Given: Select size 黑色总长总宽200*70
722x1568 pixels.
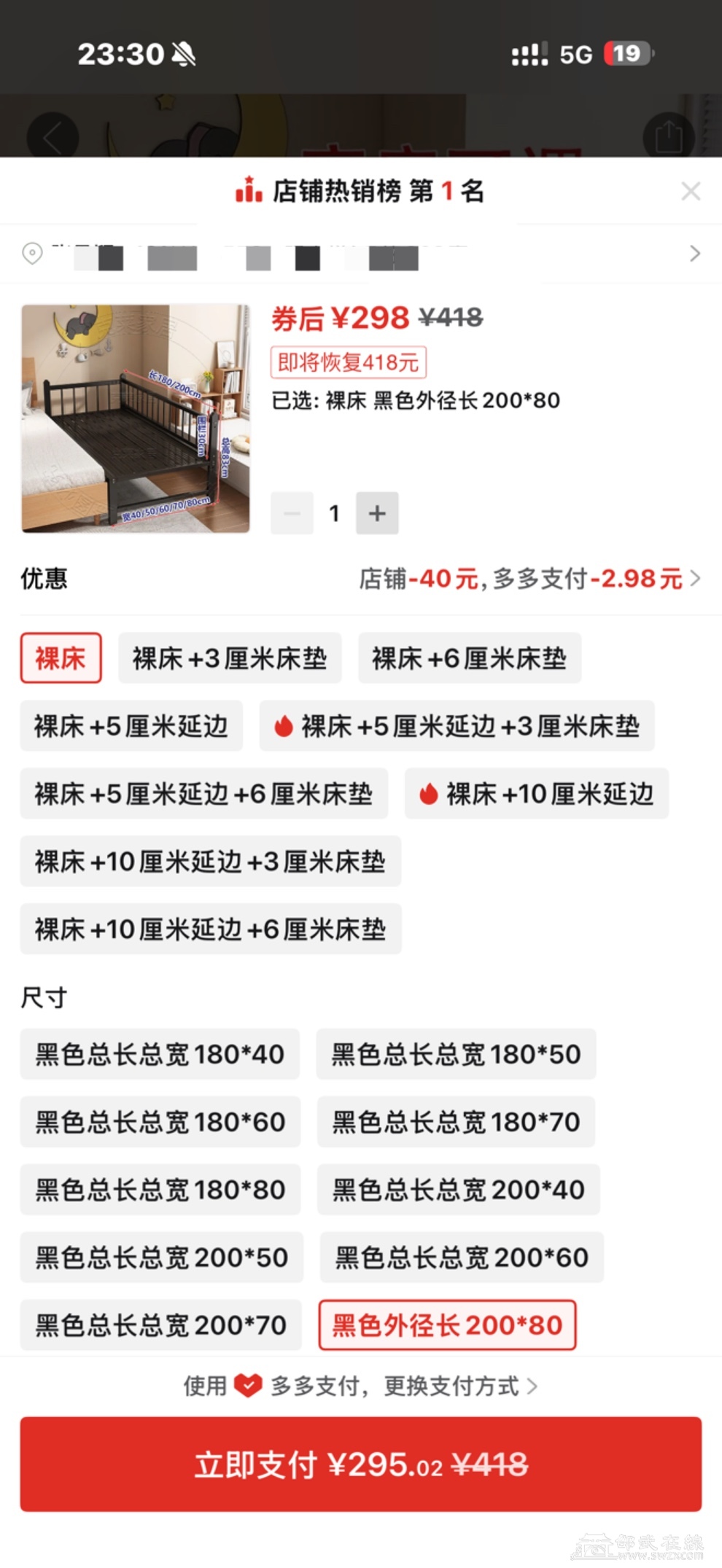Looking at the screenshot, I should (160, 1325).
